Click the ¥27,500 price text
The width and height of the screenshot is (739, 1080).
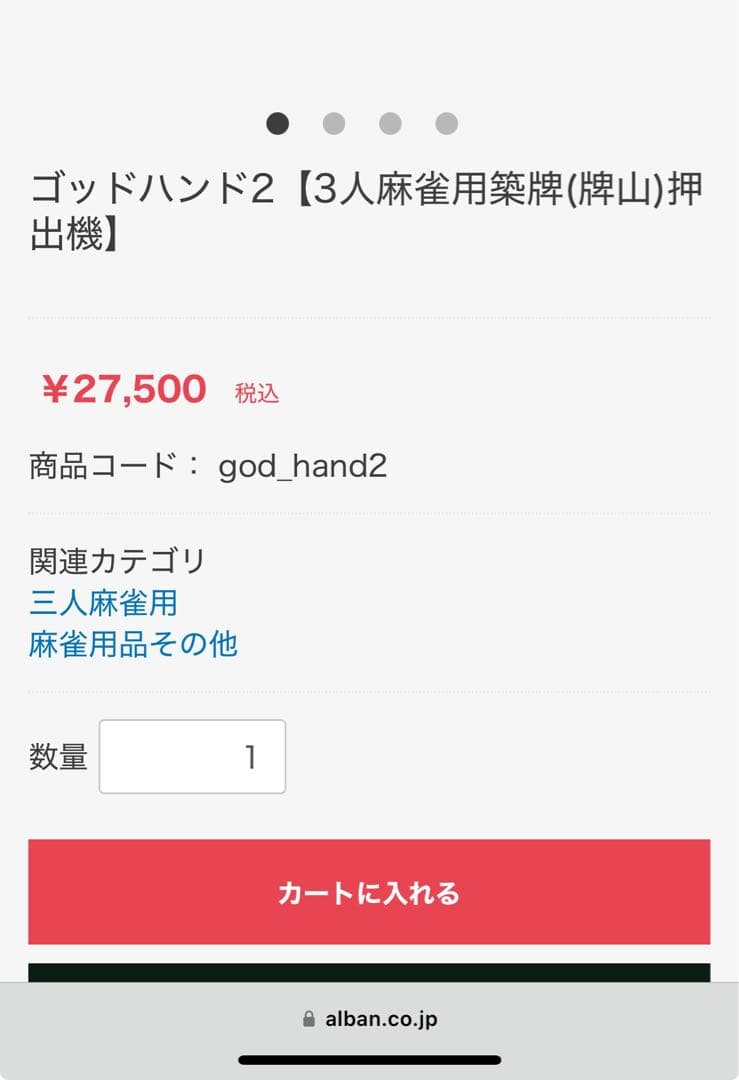pyautogui.click(x=126, y=390)
